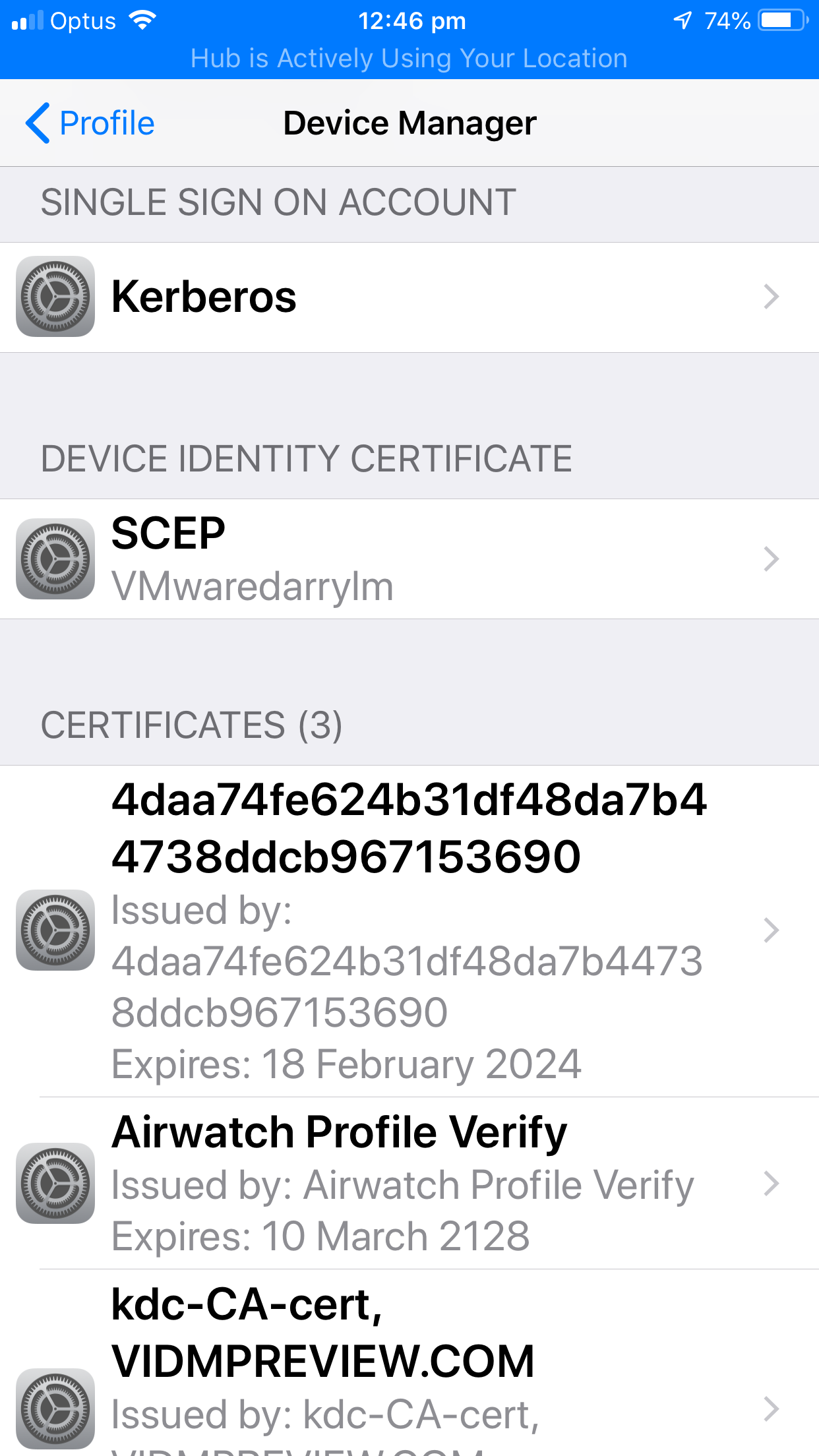Open the Kerberos single sign on account
This screenshot has height=1456, width=819.
click(409, 297)
